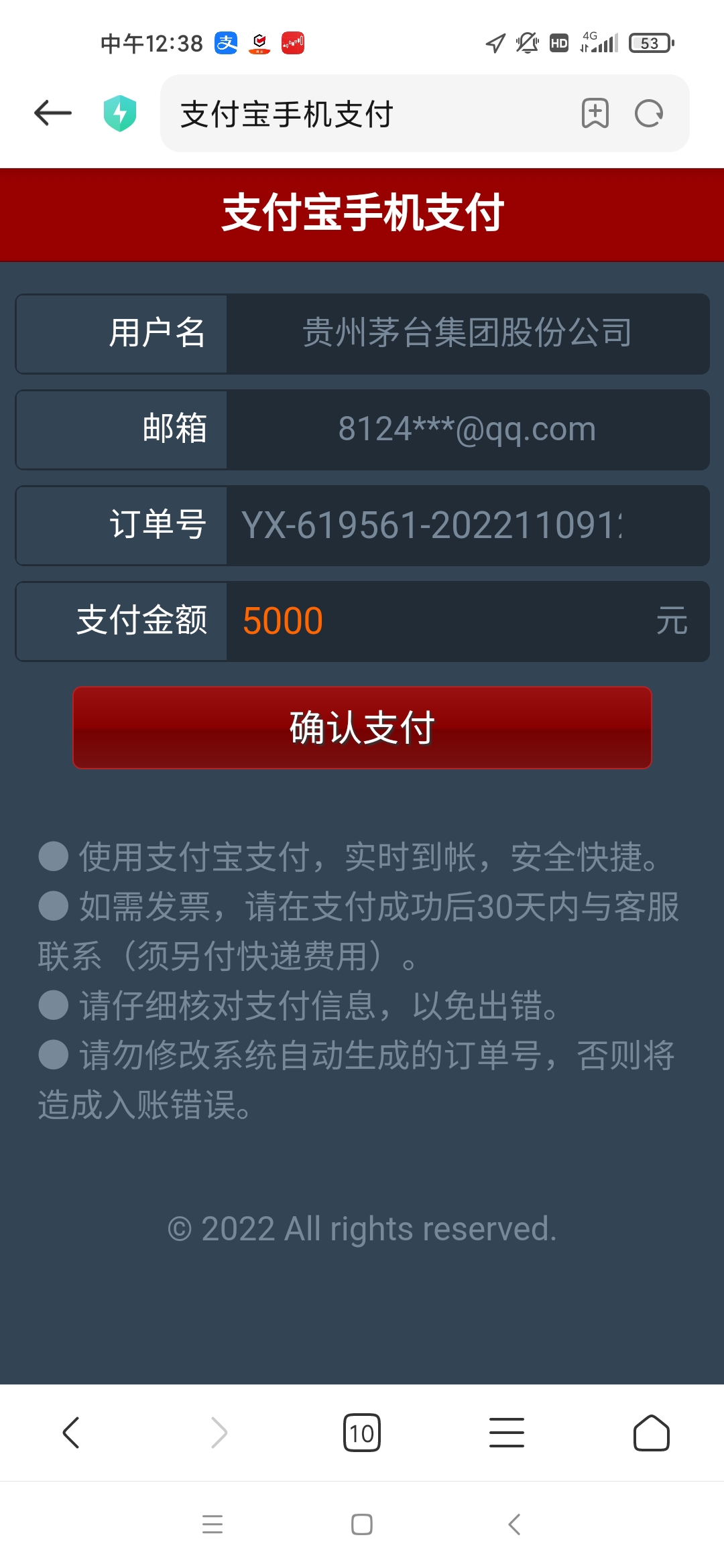The image size is (724, 1568).
Task: Go to the browser home page
Action: tap(652, 1433)
